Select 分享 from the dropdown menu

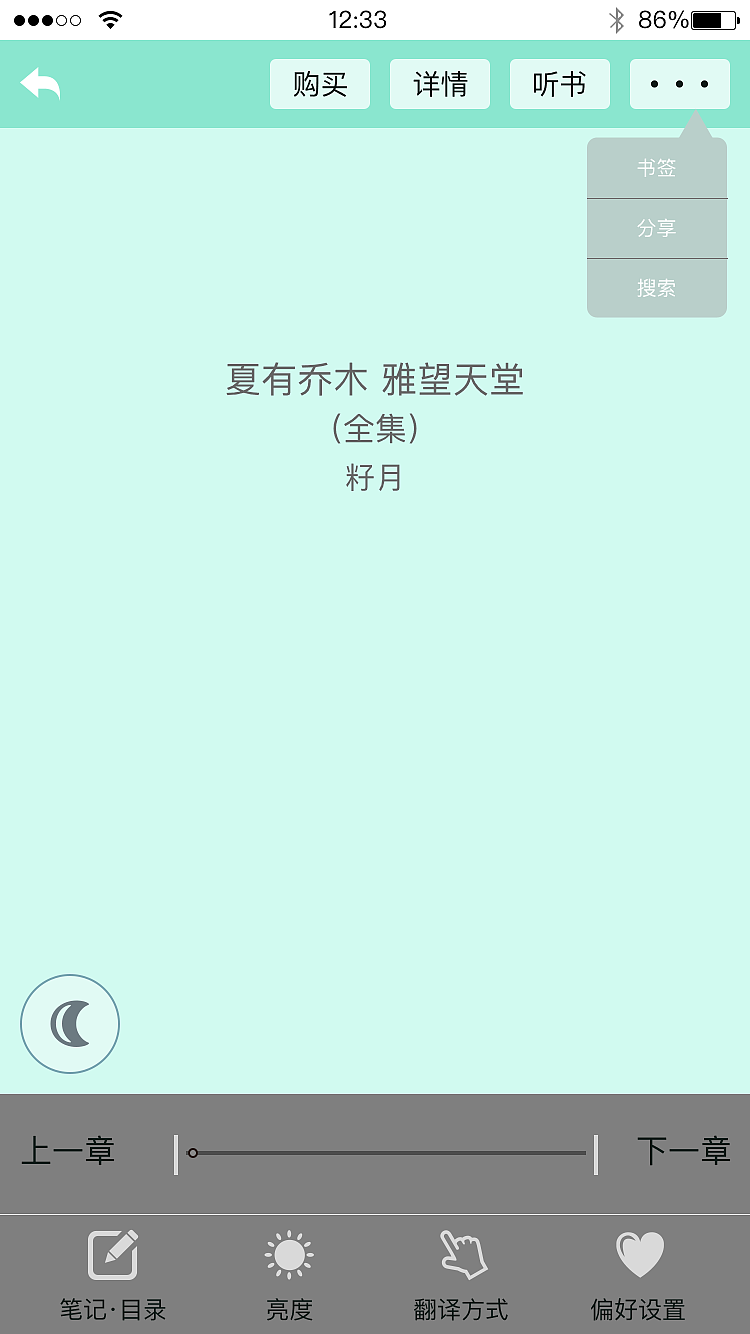click(656, 228)
